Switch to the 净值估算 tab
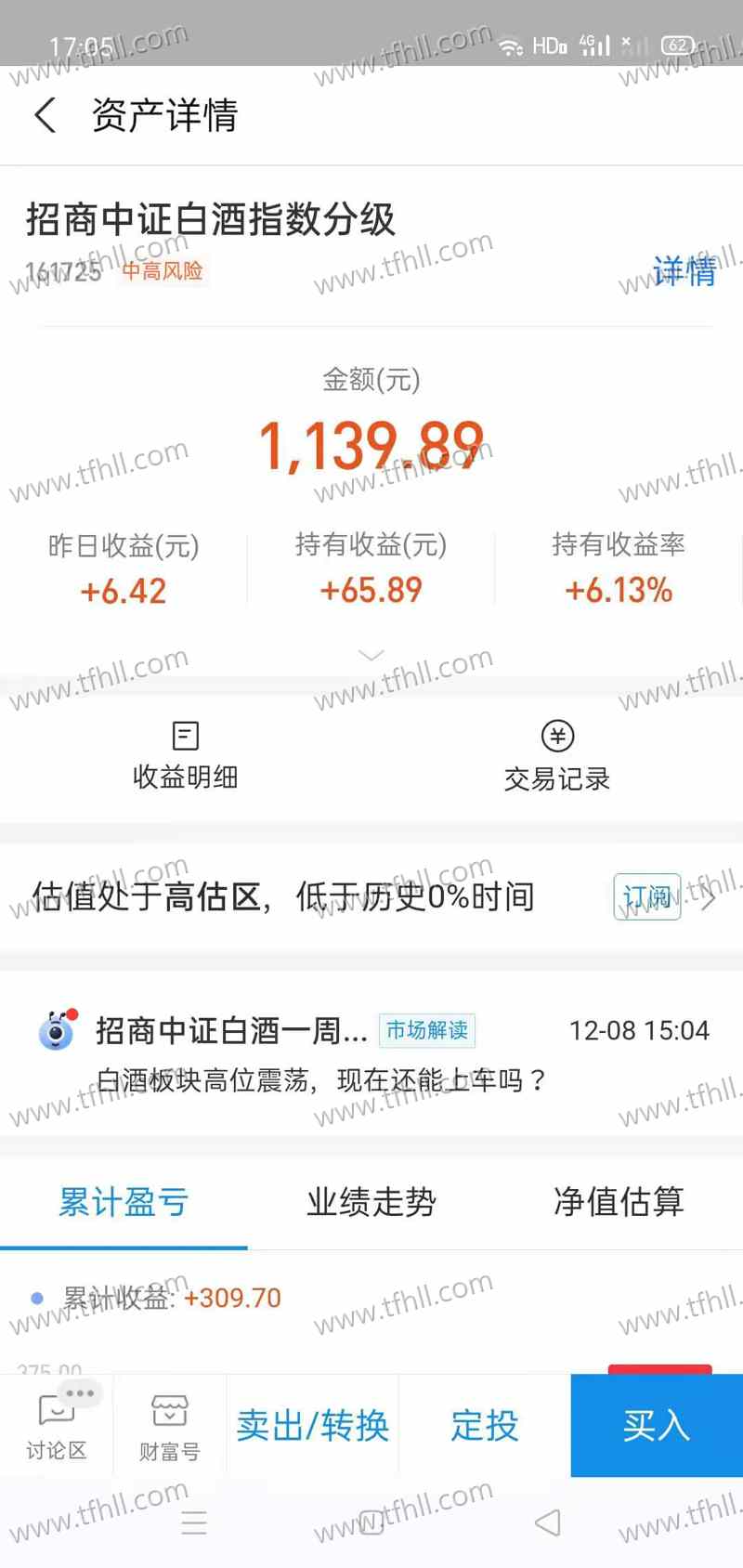Image resolution: width=743 pixels, height=1568 pixels. click(619, 1201)
